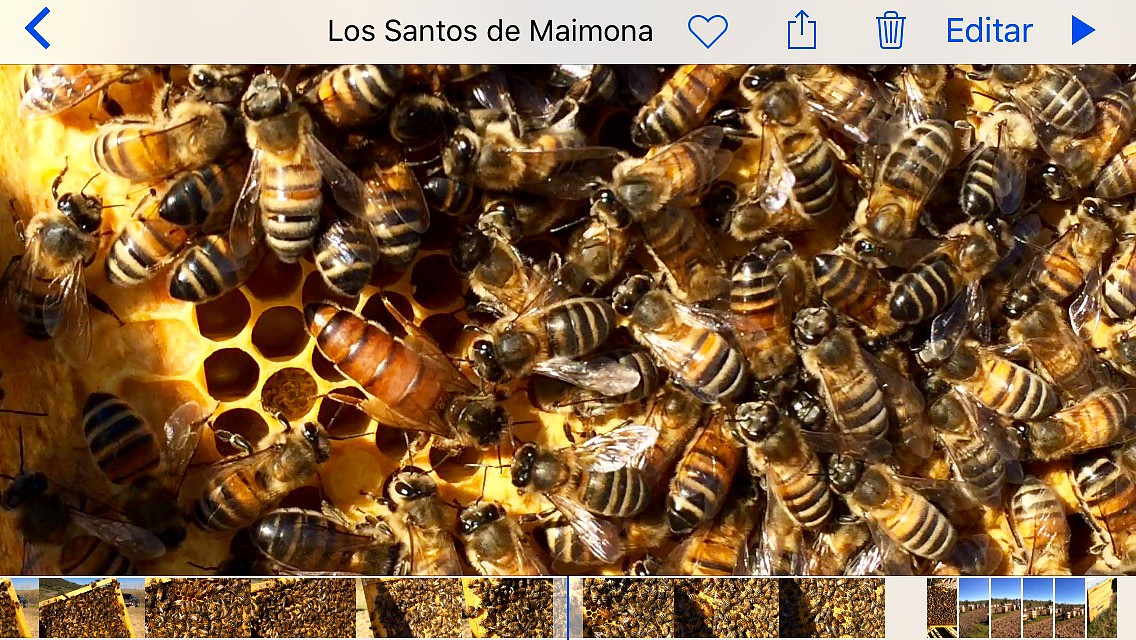This screenshot has width=1136, height=640.
Task: Delete this photo with the trash icon
Action: pyautogui.click(x=890, y=31)
